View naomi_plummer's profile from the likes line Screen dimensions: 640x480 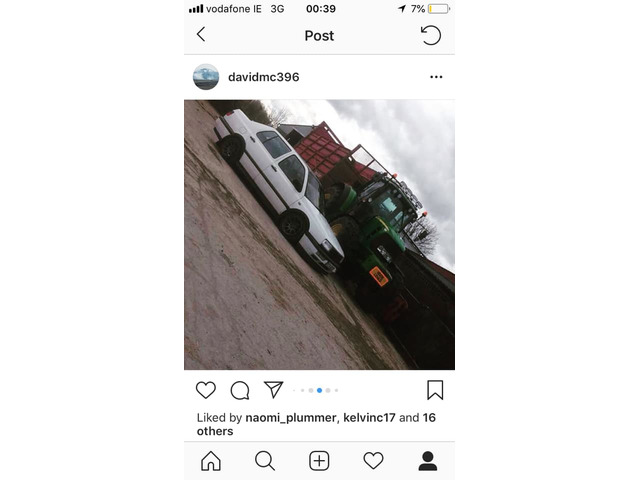click(x=290, y=418)
